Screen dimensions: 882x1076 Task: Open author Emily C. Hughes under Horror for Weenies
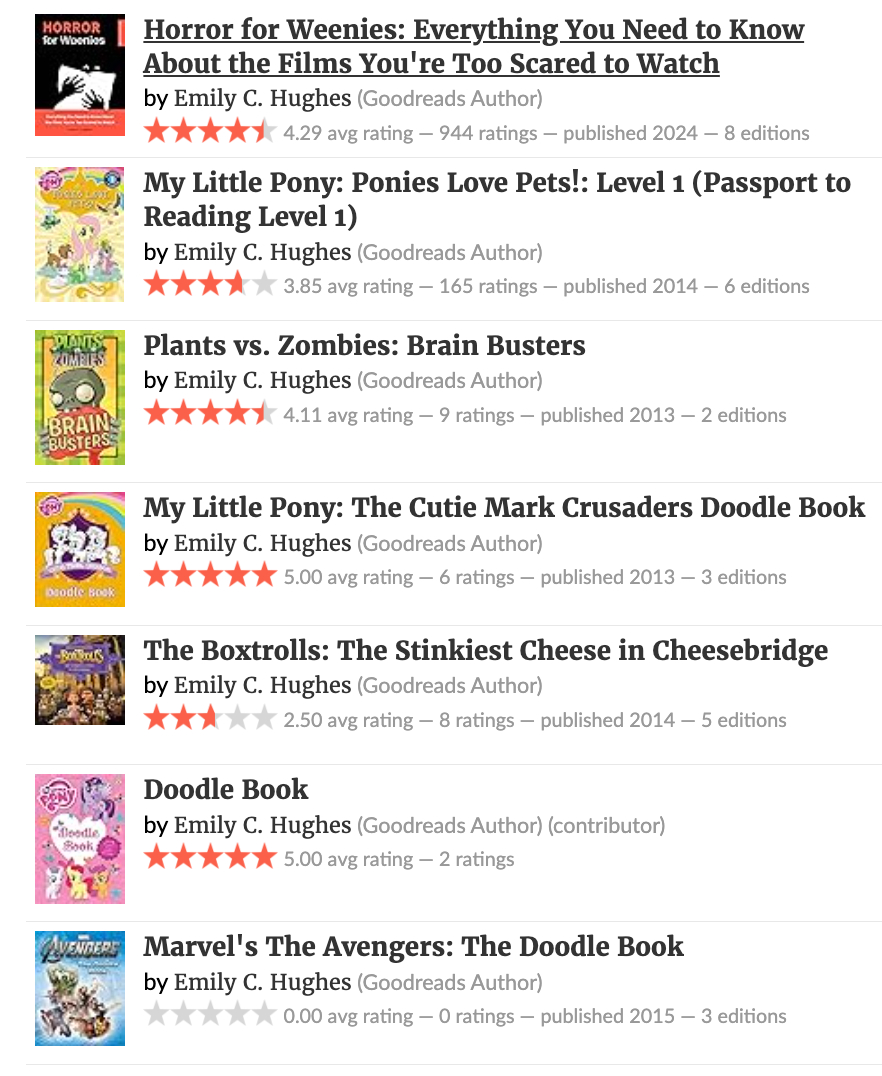(262, 99)
